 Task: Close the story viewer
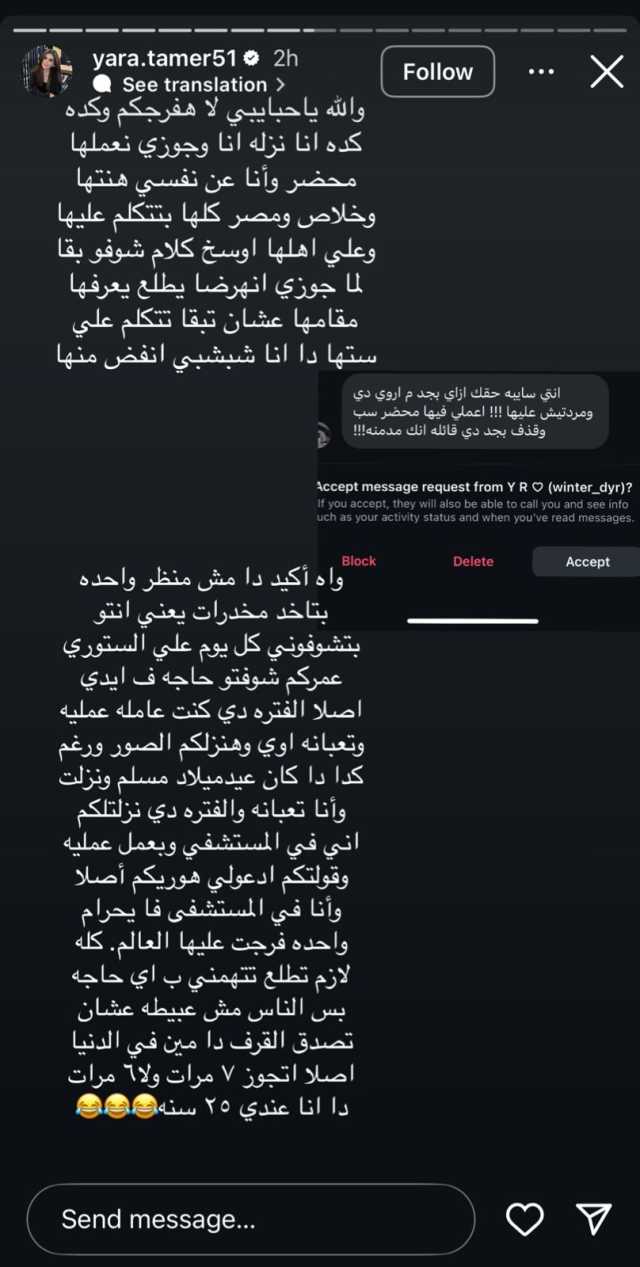[x=607, y=72]
